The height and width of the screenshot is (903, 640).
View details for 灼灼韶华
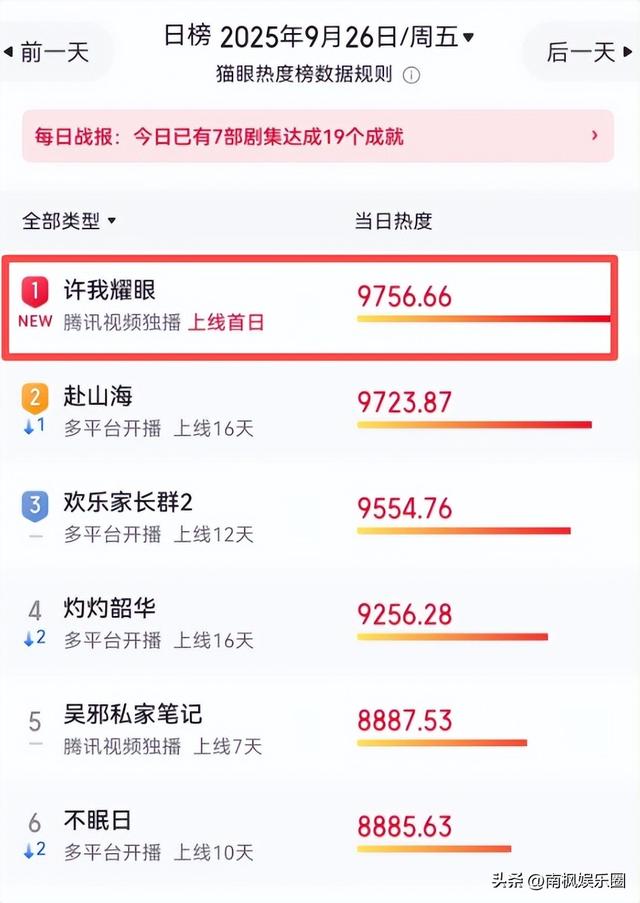[110, 608]
